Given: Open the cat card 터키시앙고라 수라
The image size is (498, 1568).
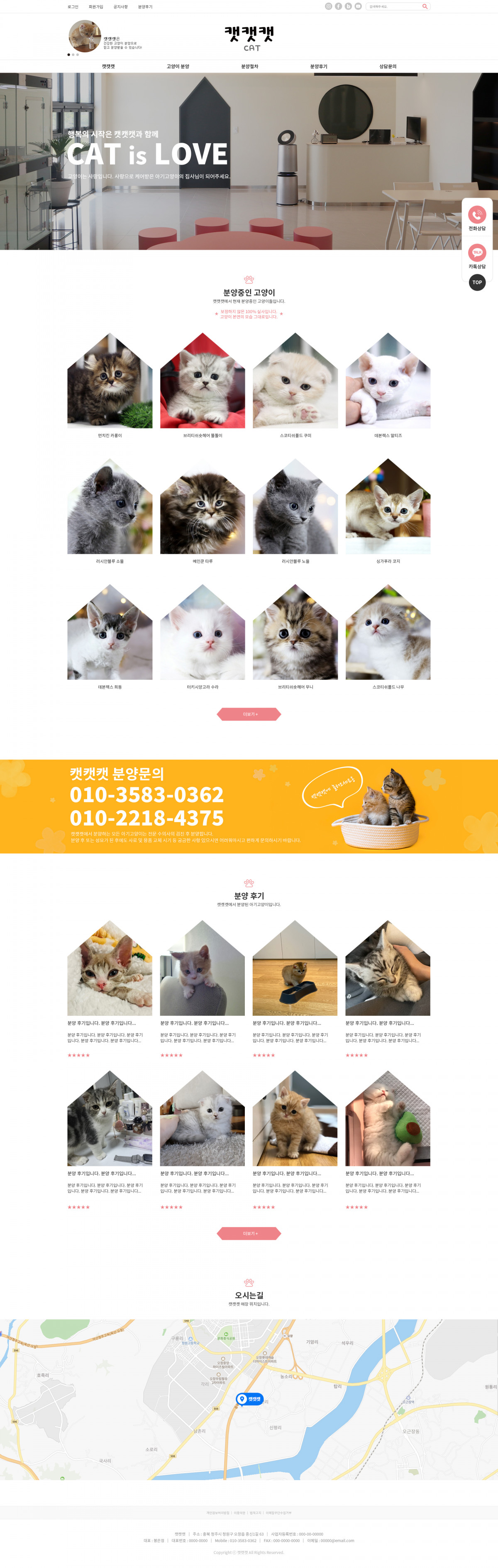Looking at the screenshot, I should (203, 635).
